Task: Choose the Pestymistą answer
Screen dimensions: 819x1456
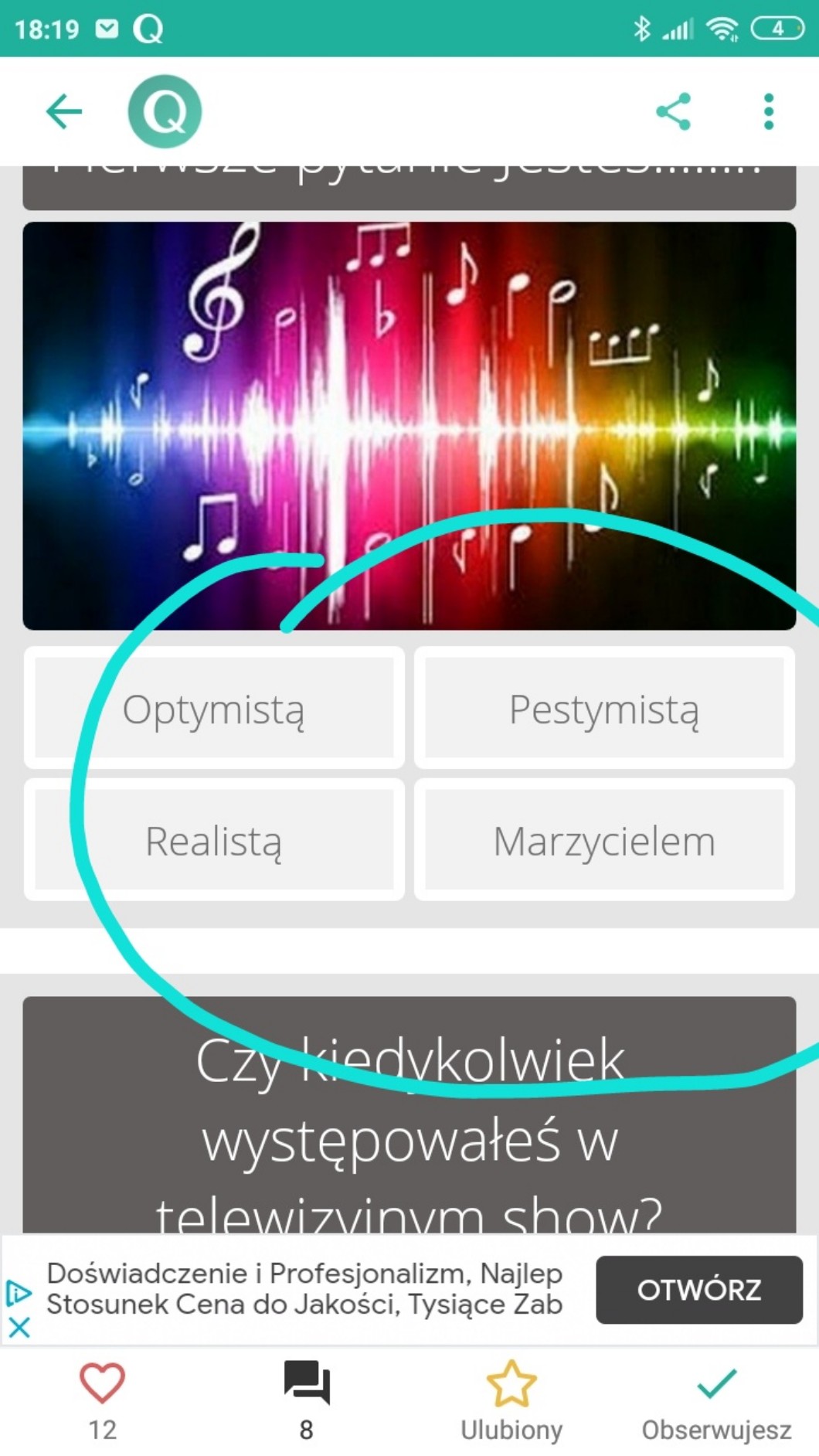Action: (604, 708)
